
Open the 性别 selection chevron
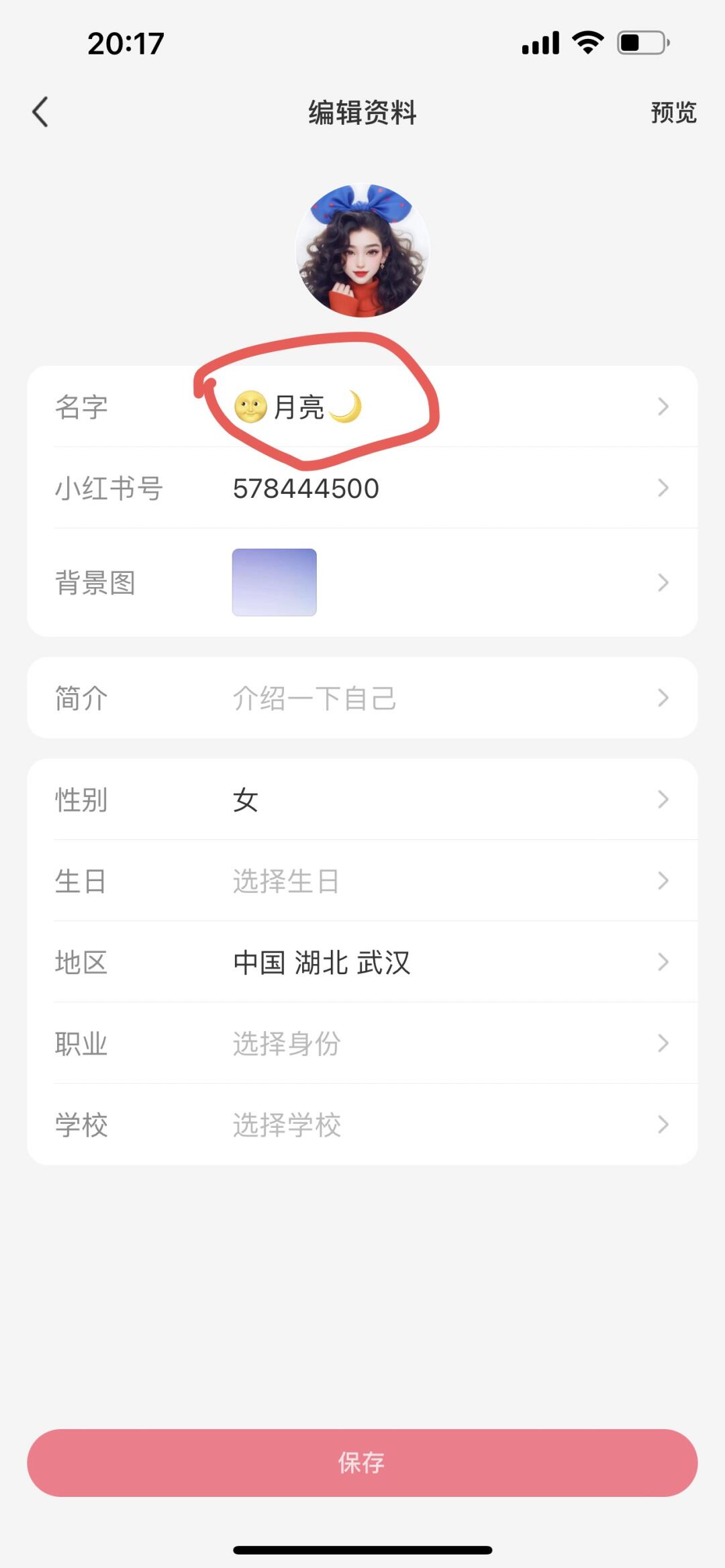click(663, 800)
